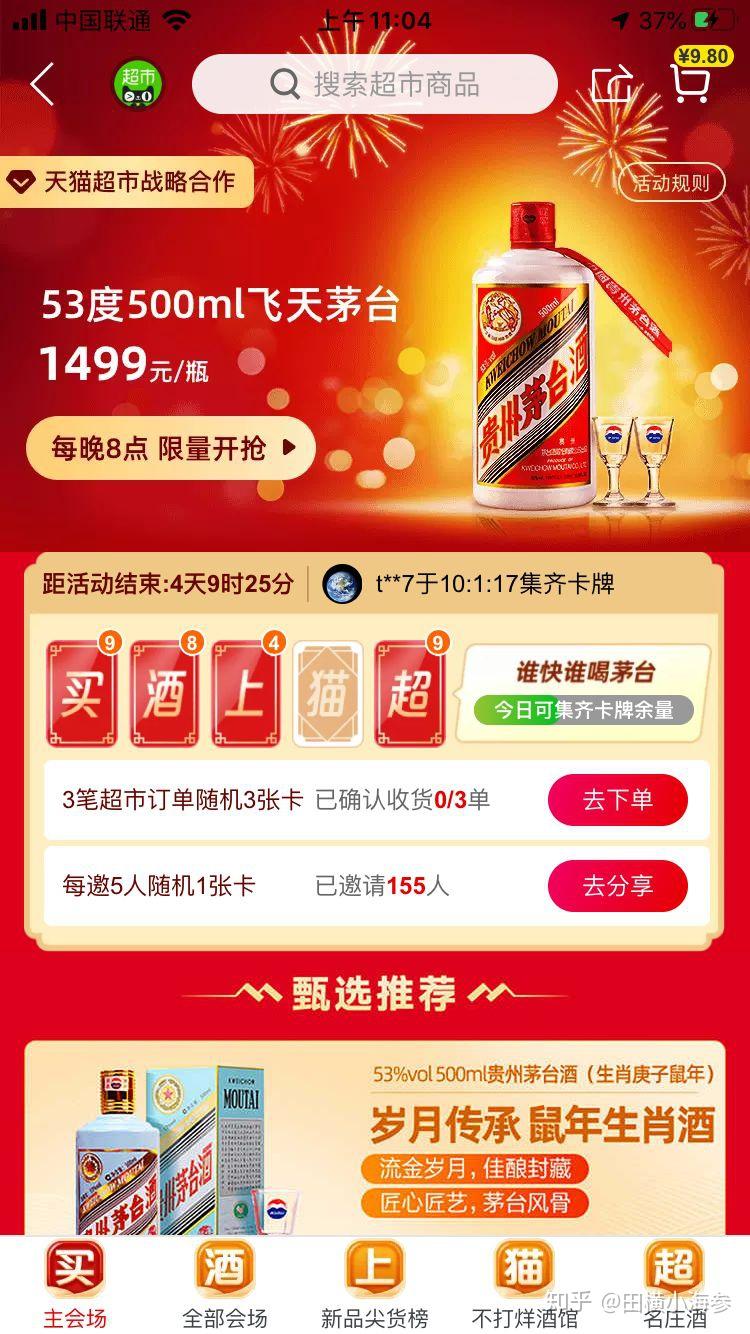Click the 去下单 button
Image resolution: width=750 pixels, height=1334 pixels.
pos(617,800)
